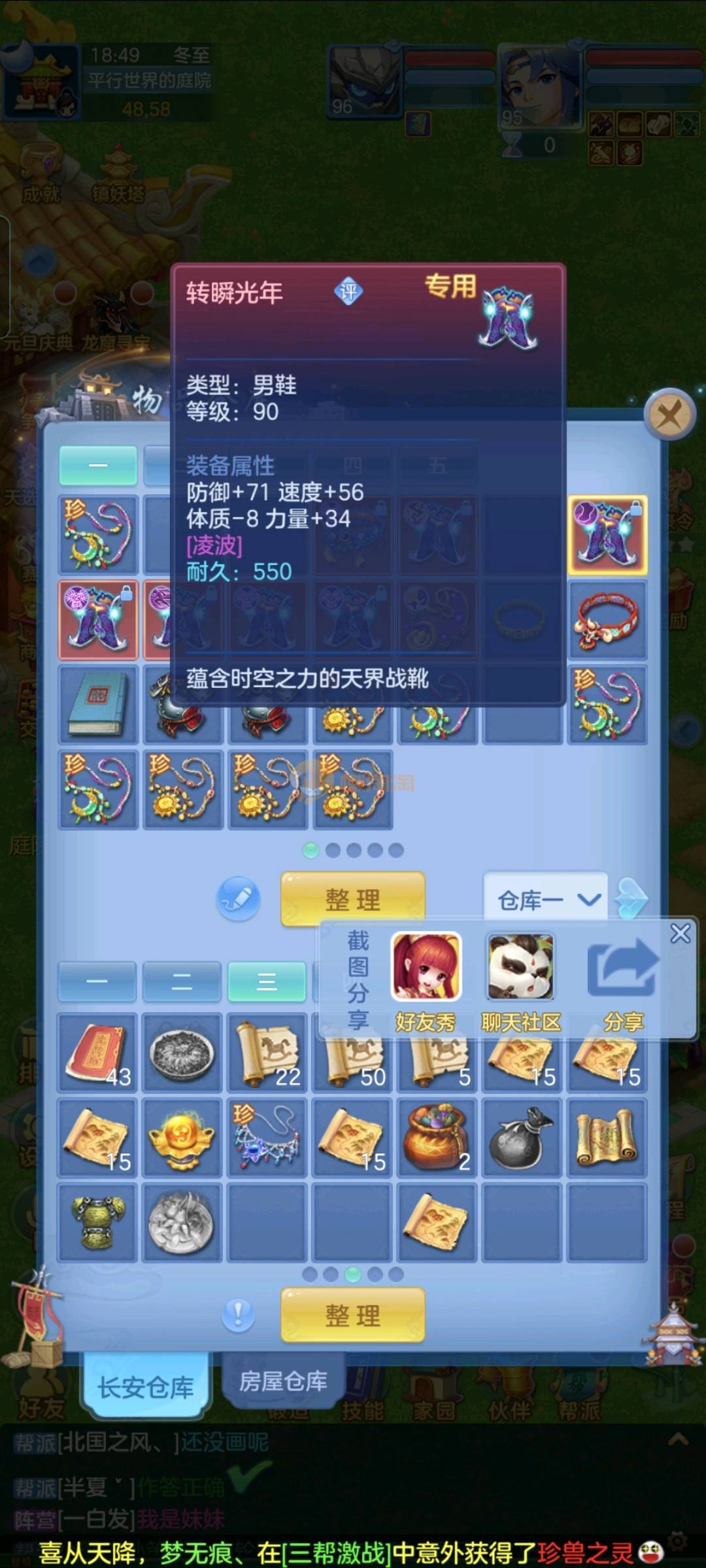Switch to bag page 二

pos(182,981)
